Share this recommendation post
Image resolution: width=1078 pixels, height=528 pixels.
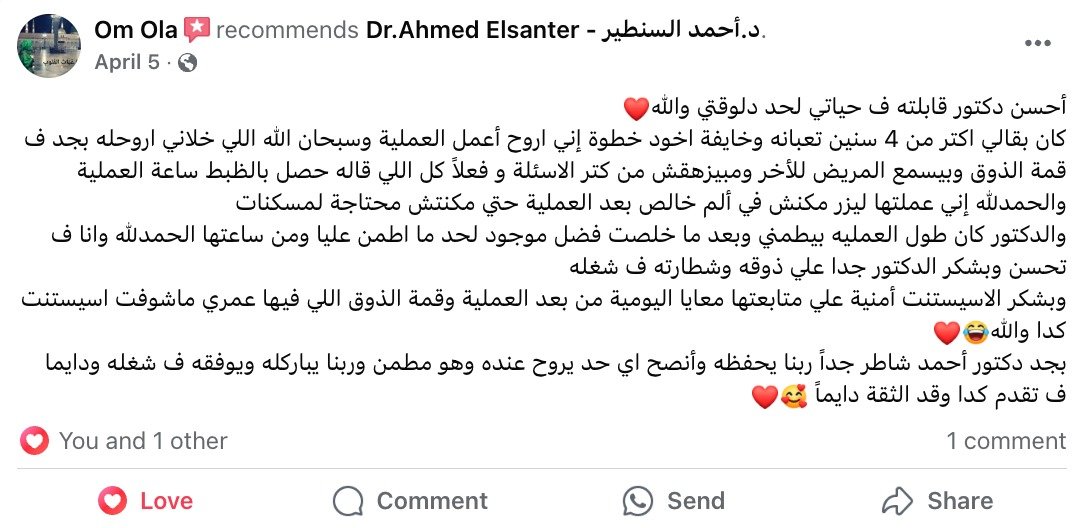(x=937, y=500)
